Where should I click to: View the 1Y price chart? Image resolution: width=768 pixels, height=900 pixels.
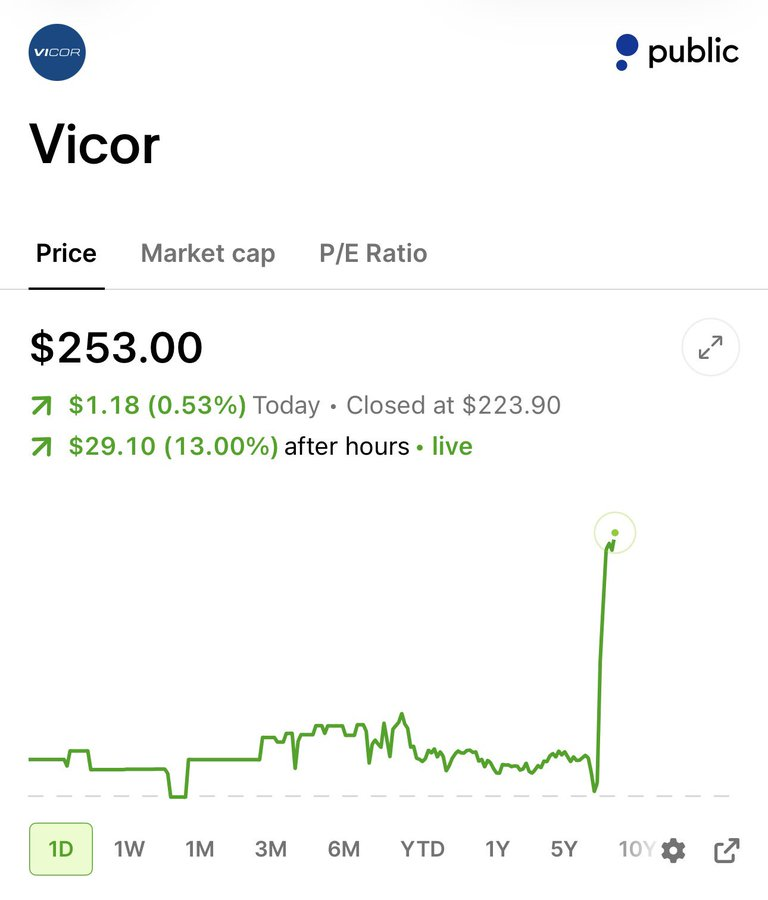[x=497, y=849]
